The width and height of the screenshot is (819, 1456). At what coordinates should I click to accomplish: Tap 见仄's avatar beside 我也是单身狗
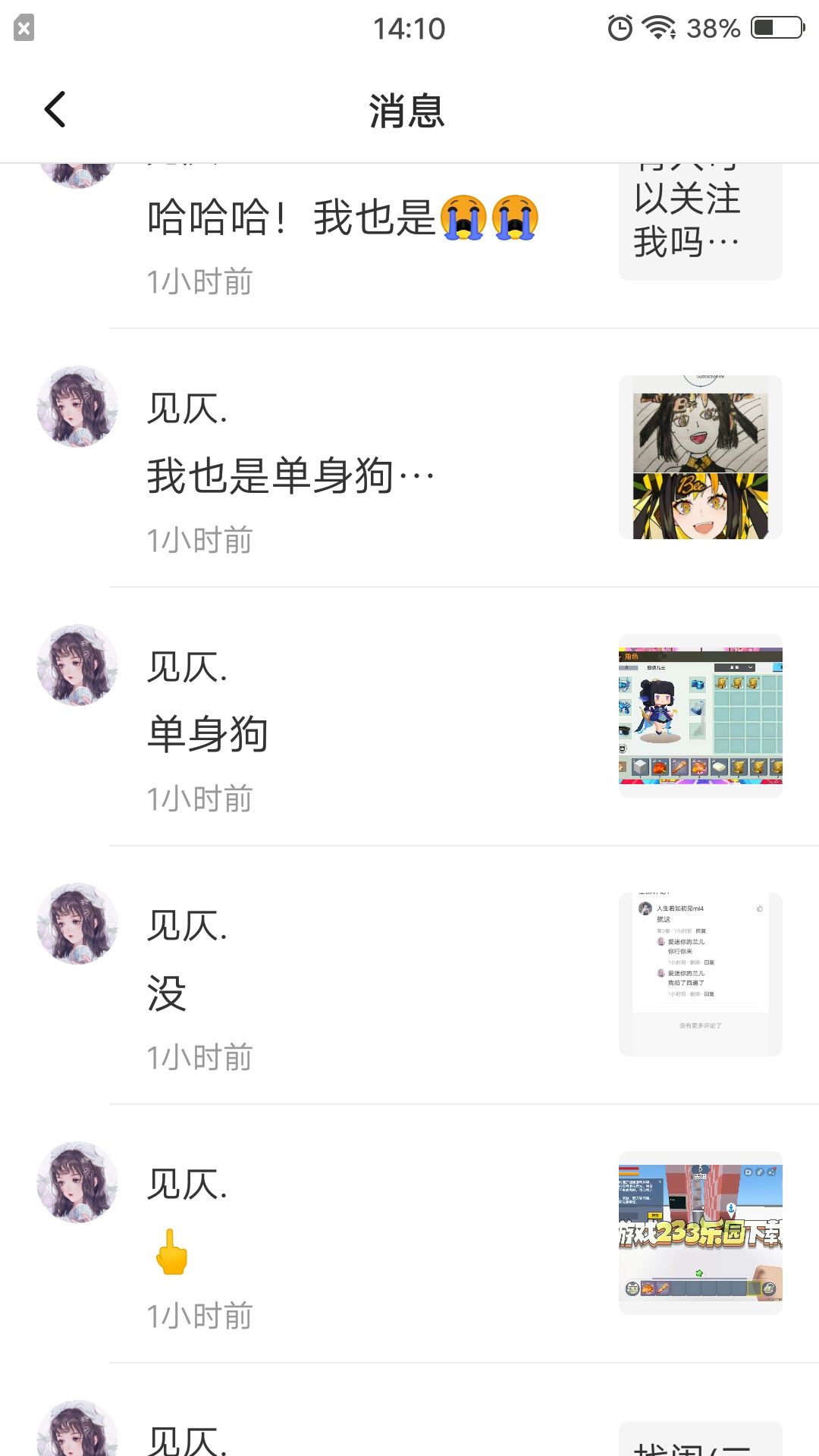tap(77, 407)
